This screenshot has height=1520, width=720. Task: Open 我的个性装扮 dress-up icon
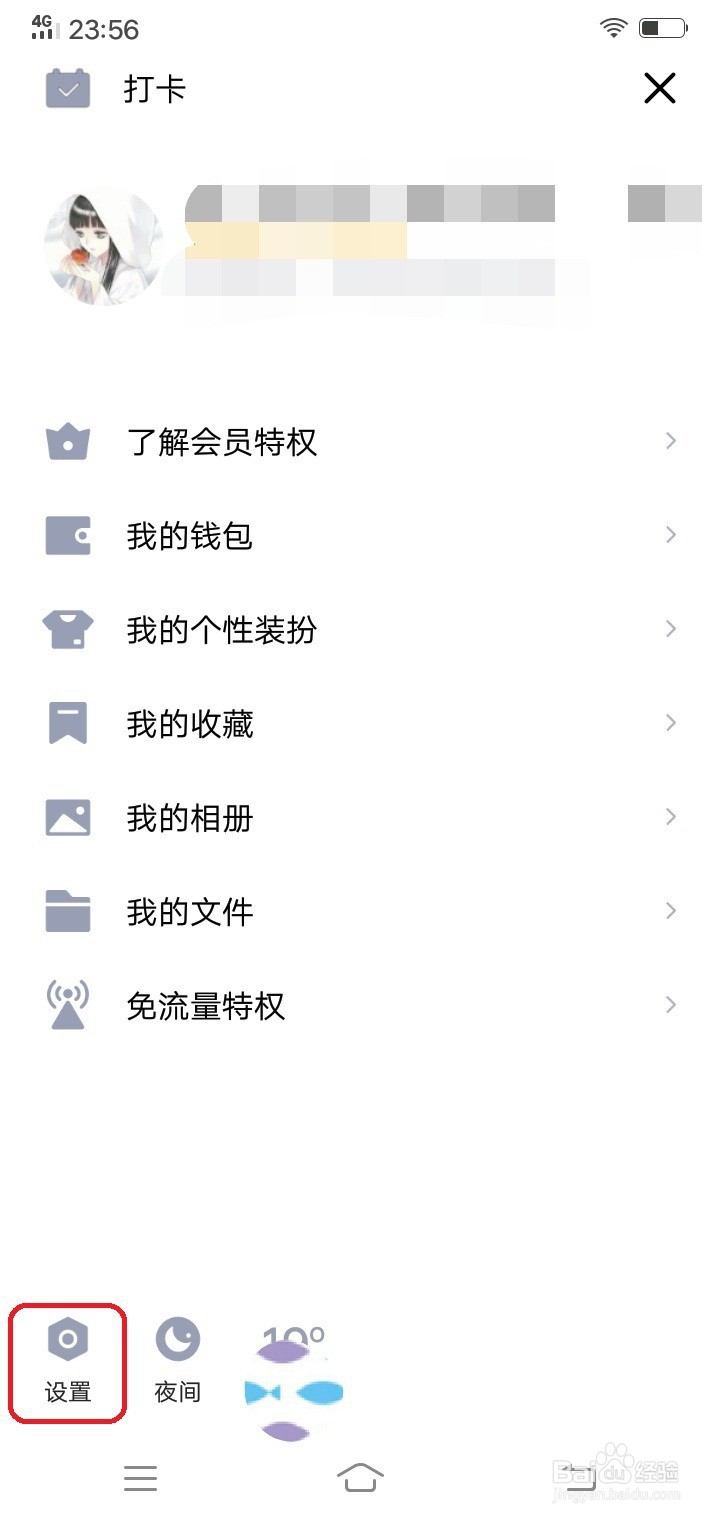(x=67, y=629)
